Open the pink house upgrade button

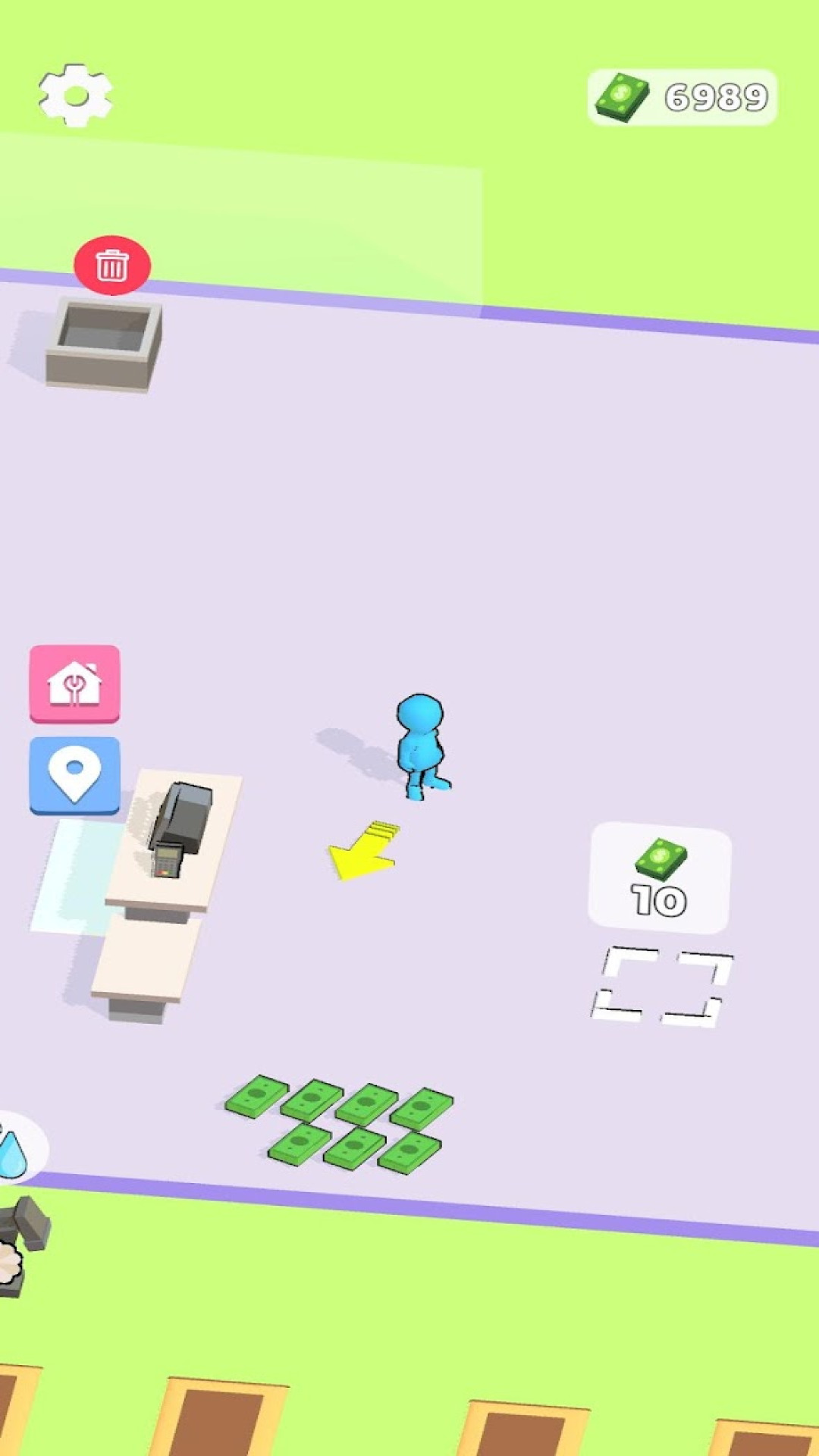[74, 684]
